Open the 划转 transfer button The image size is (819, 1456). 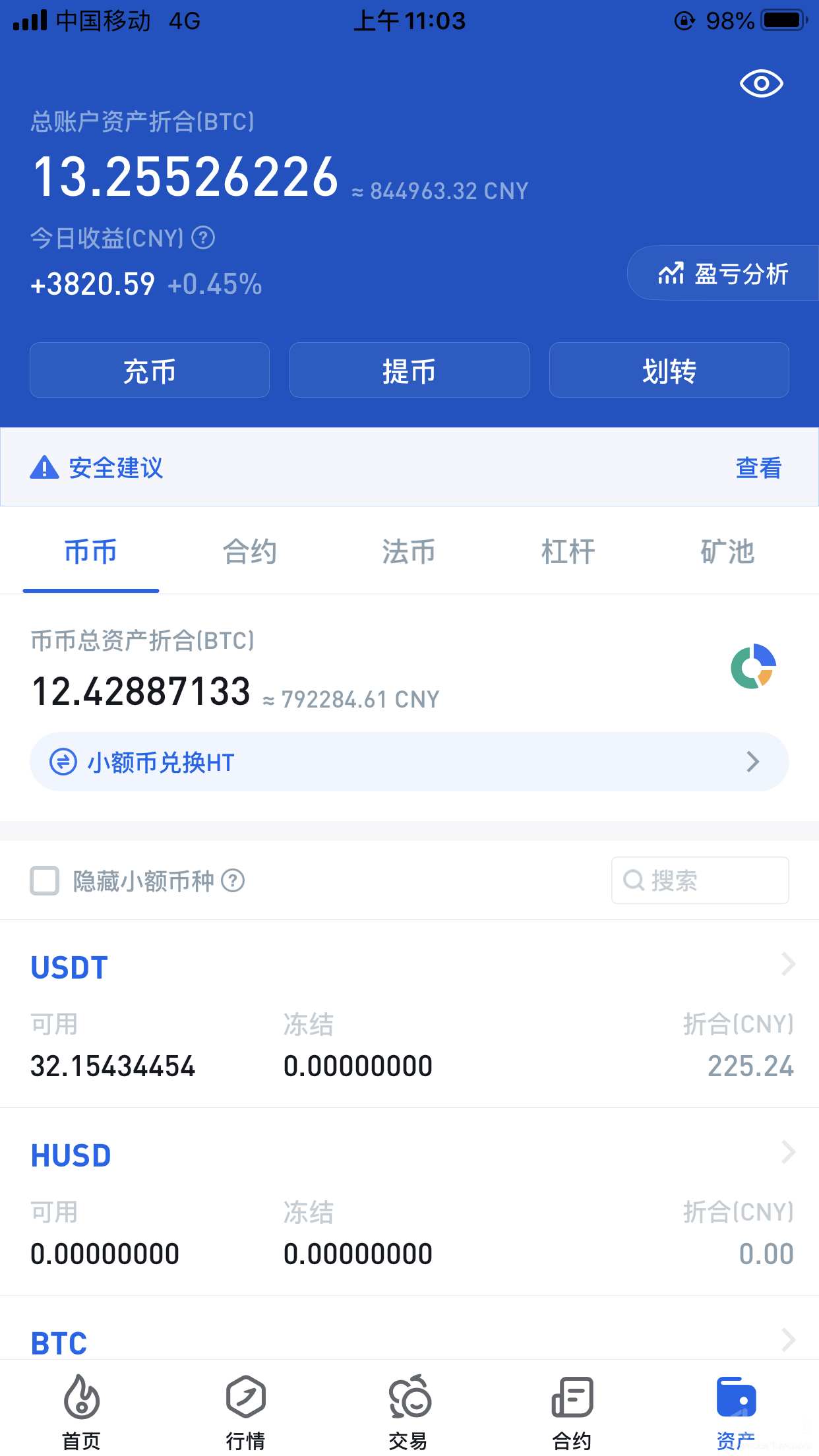(669, 371)
